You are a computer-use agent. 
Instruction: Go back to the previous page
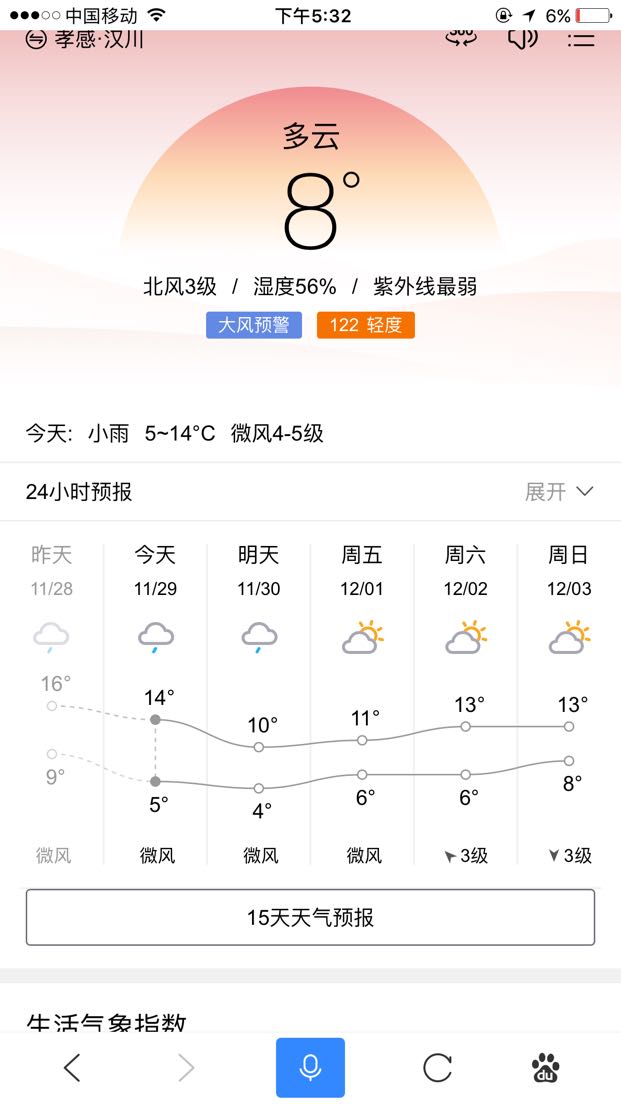coord(72,1068)
